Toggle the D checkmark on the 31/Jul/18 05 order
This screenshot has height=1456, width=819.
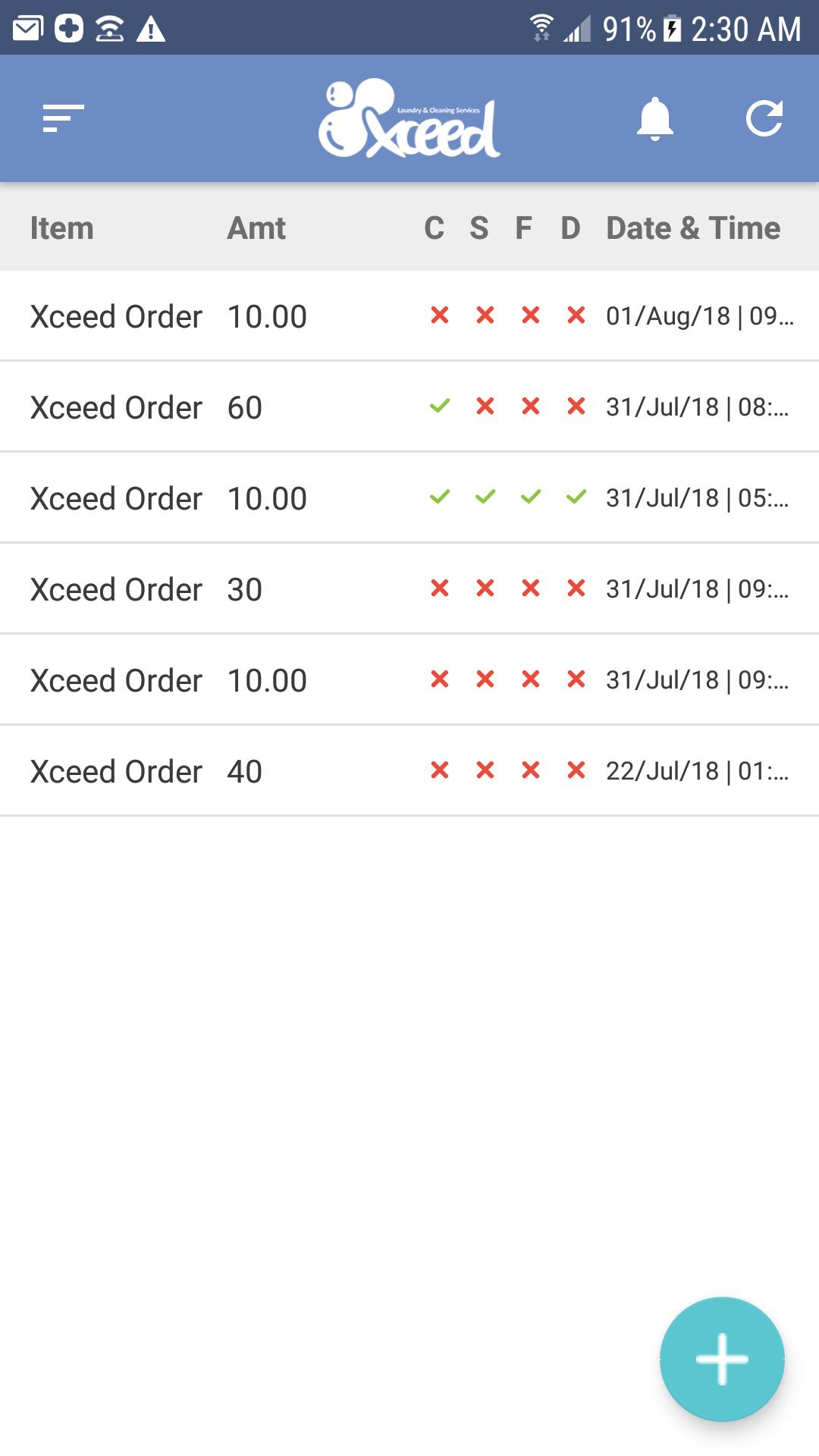point(574,498)
